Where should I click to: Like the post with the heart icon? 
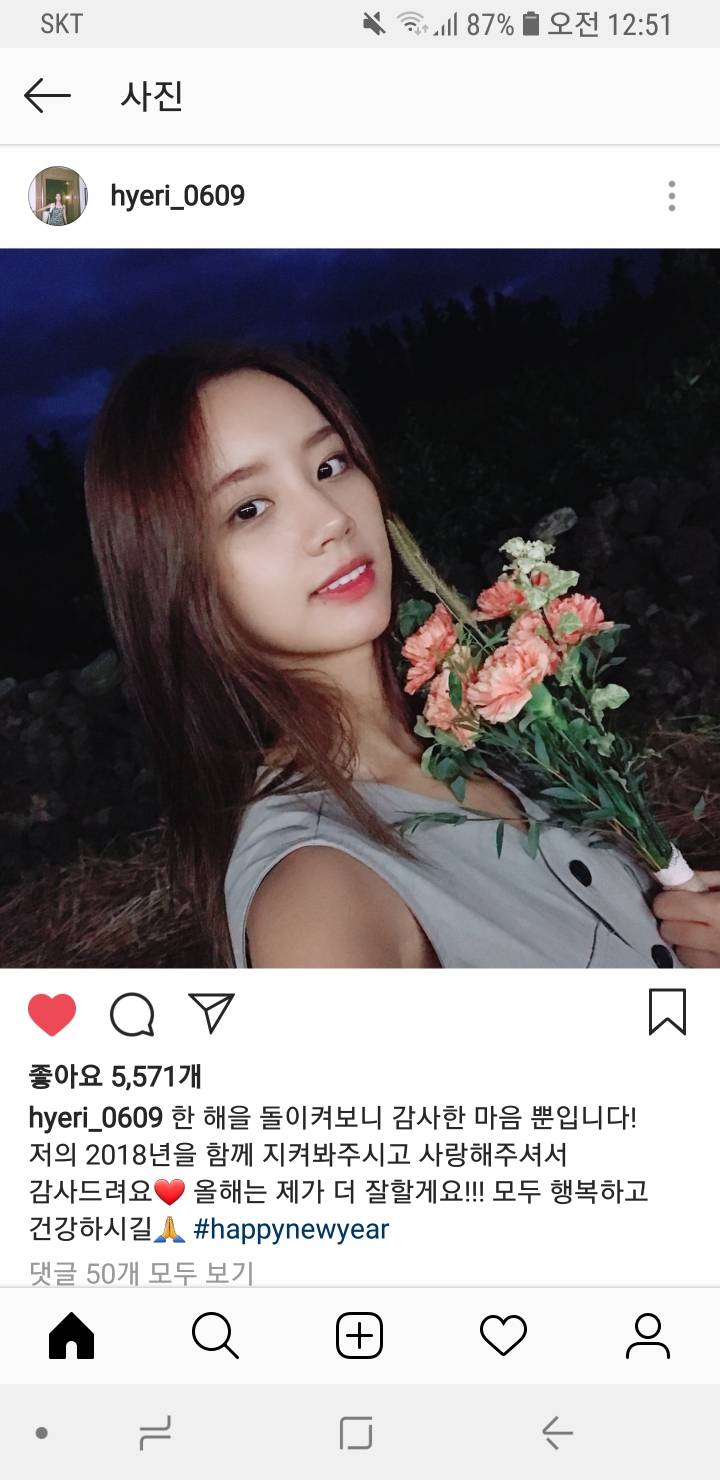coord(51,1012)
